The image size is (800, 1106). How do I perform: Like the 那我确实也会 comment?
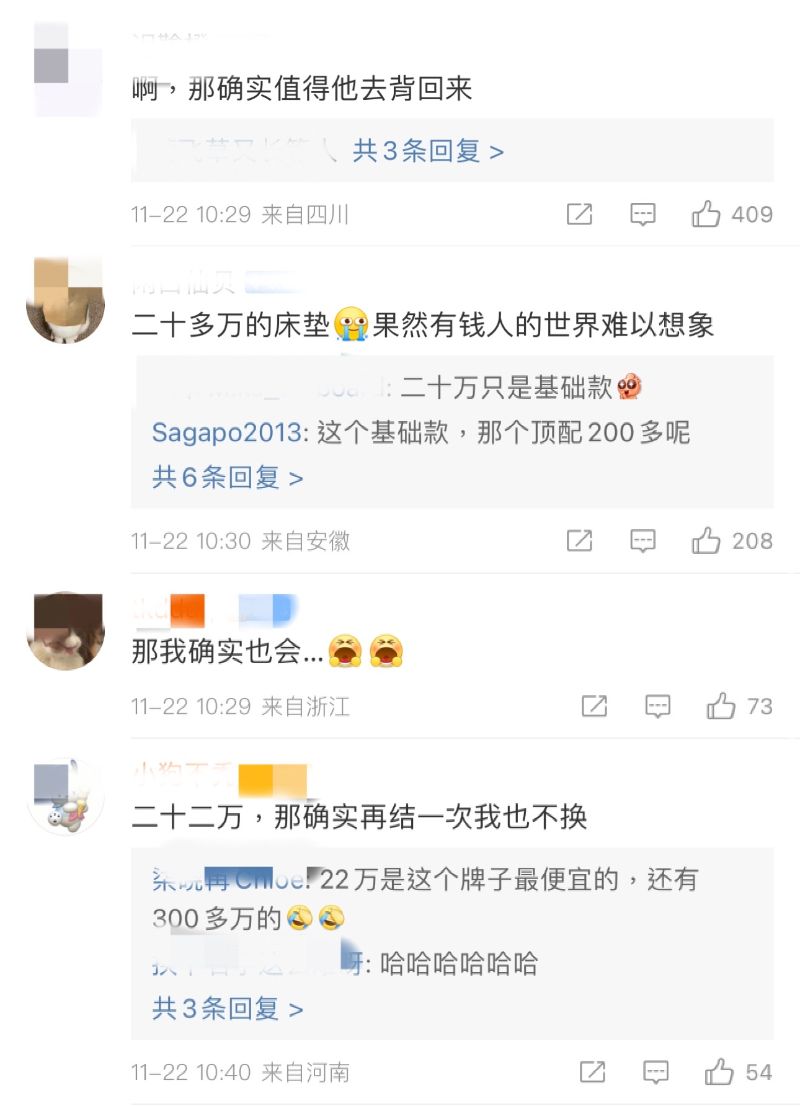(x=721, y=707)
